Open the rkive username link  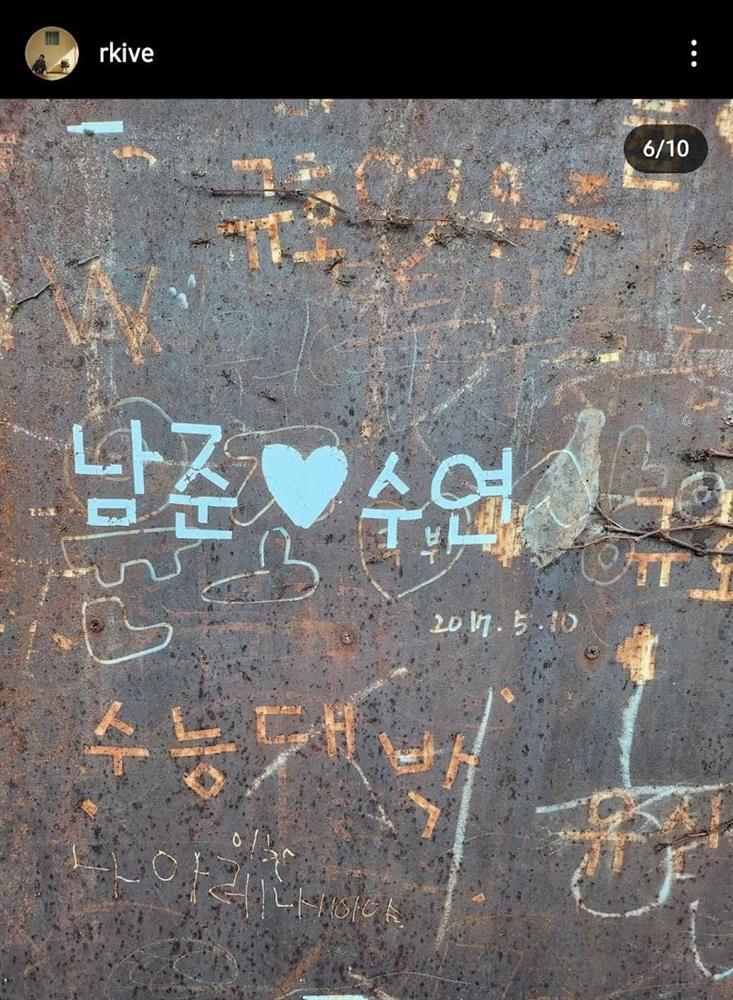point(126,53)
